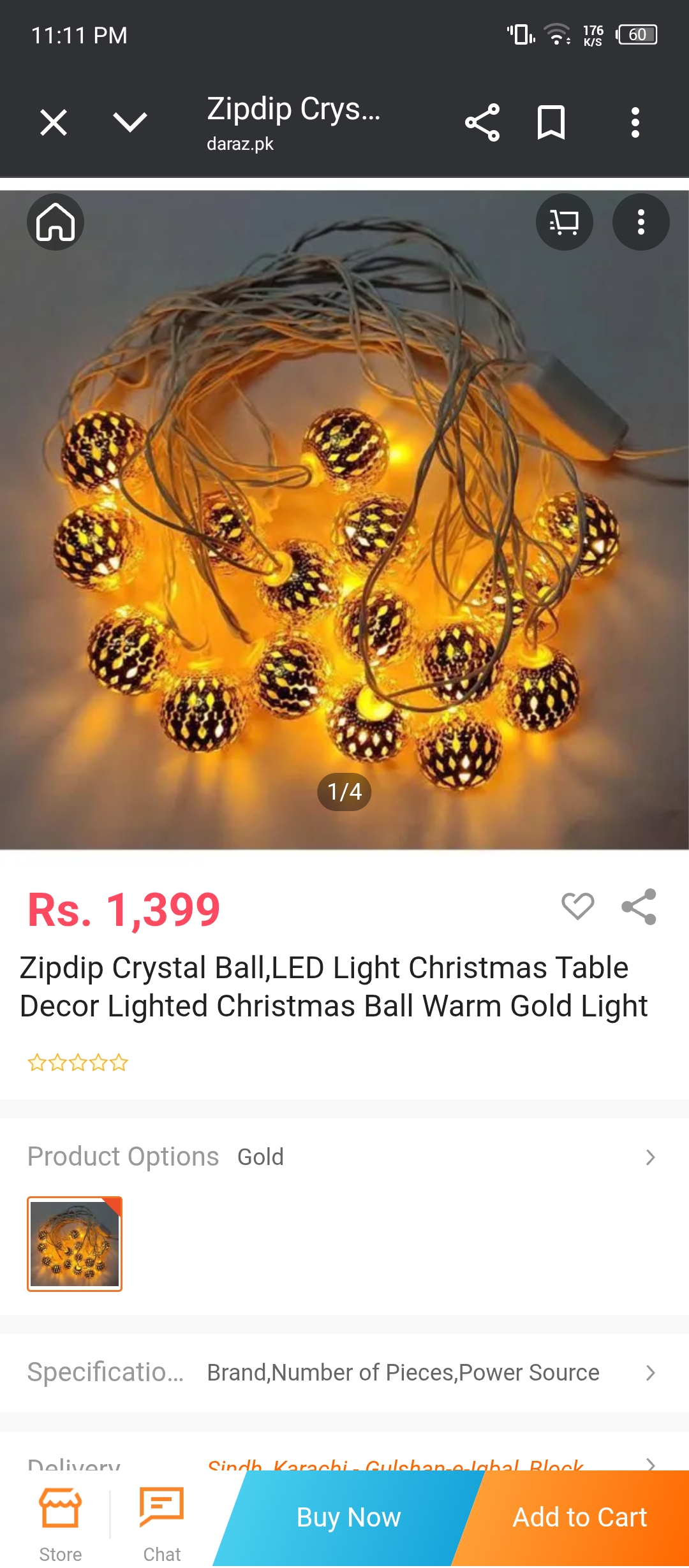Select the Gold variant thumbnail

tap(75, 1243)
